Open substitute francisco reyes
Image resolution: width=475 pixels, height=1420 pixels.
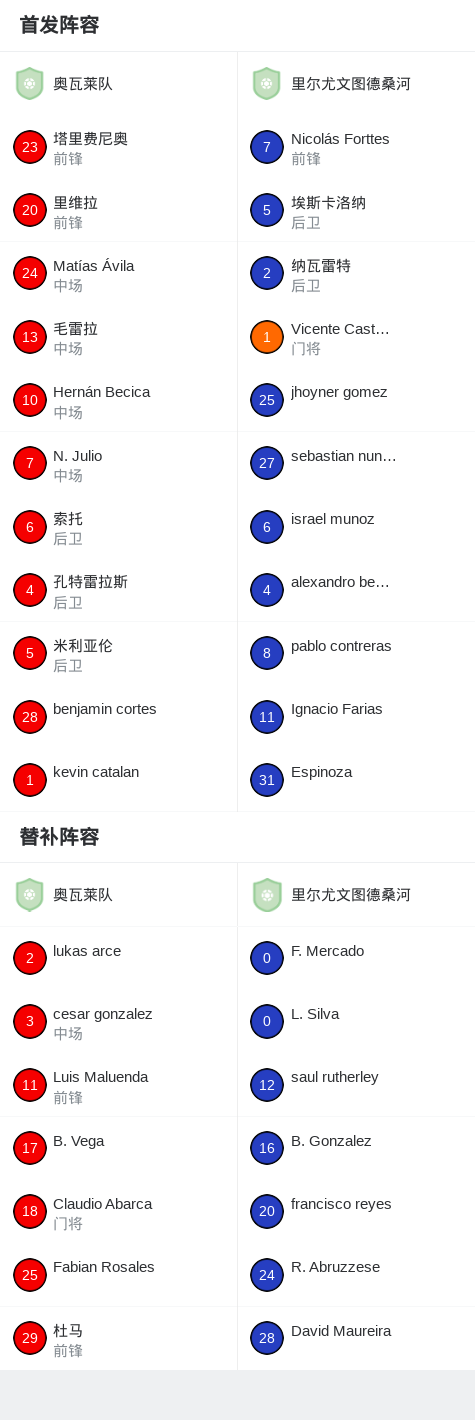point(356,1212)
